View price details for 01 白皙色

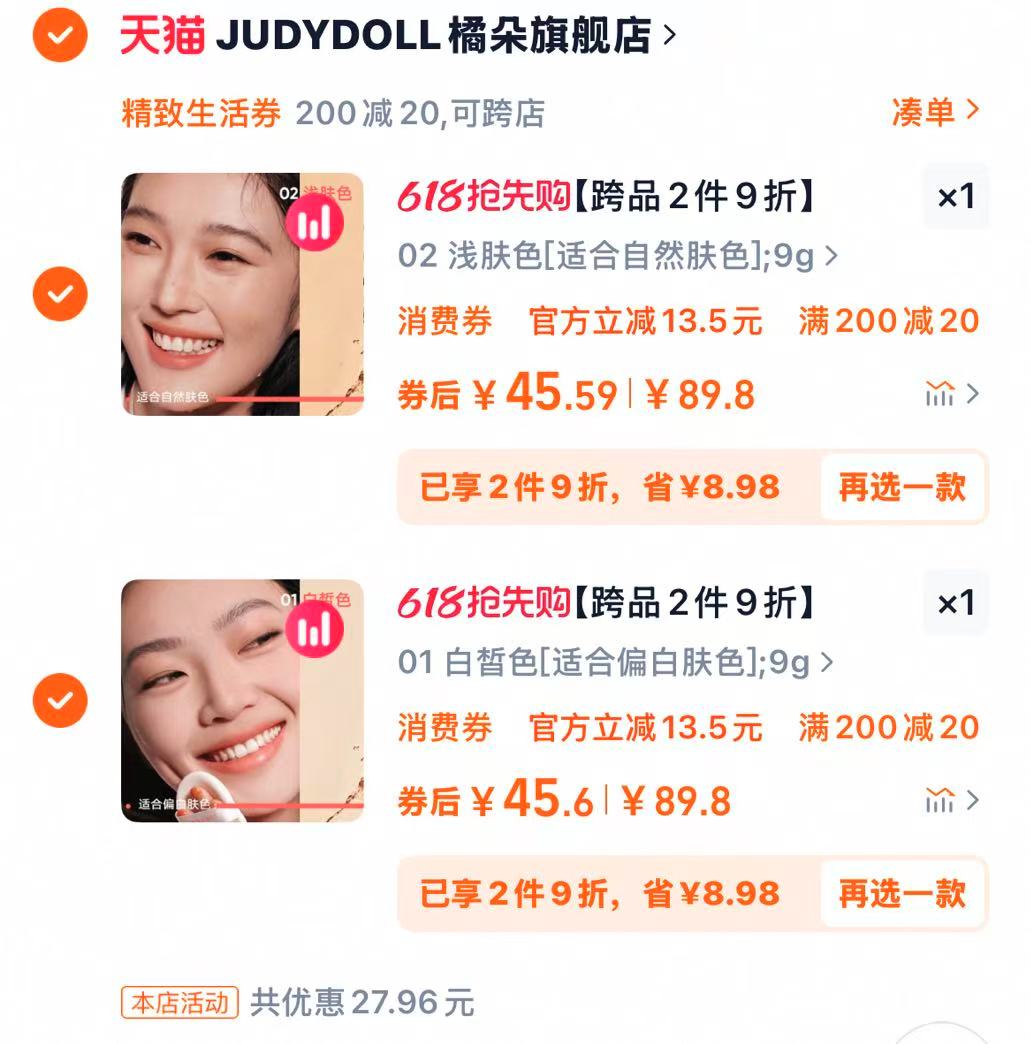[x=952, y=800]
